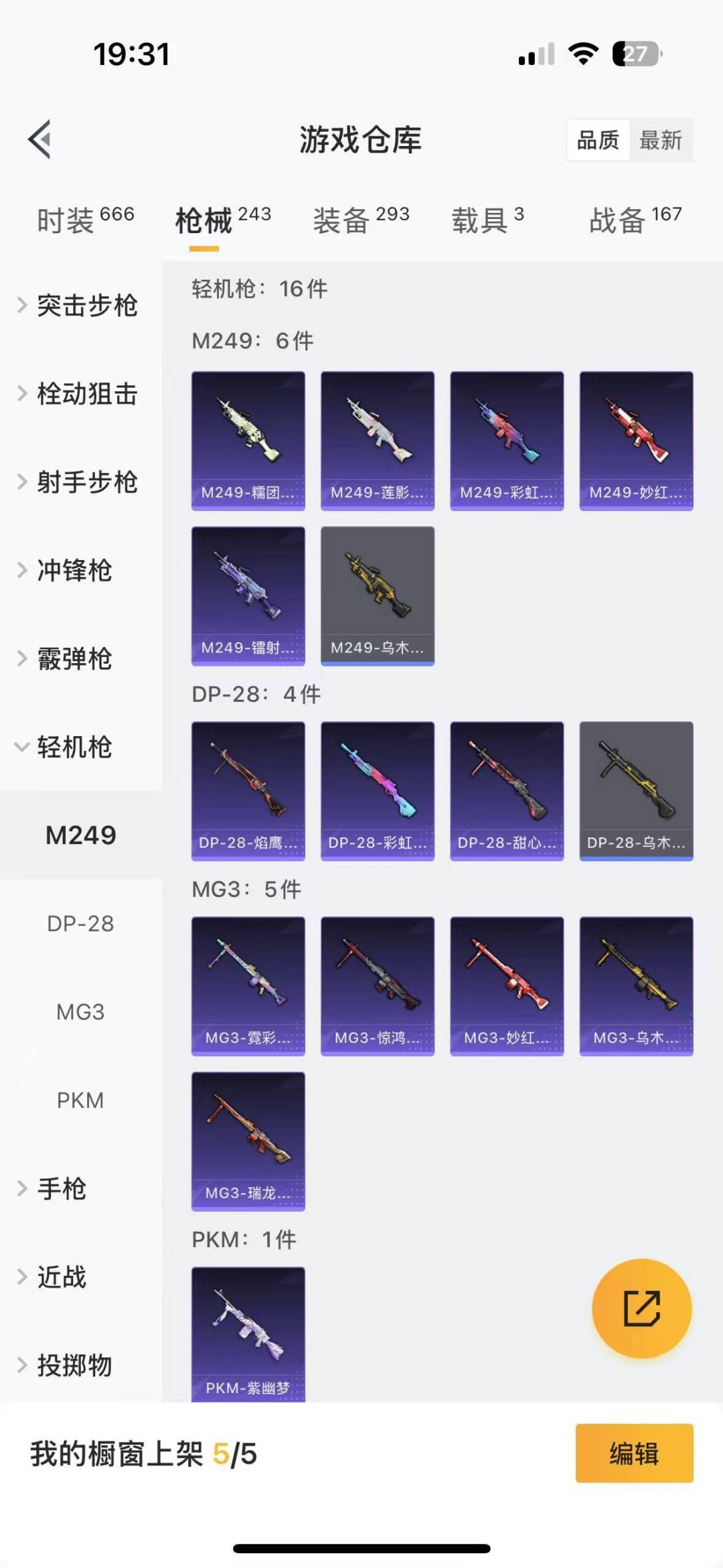Select DP-28 in the sidebar
This screenshot has width=723, height=1568.
click(80, 923)
